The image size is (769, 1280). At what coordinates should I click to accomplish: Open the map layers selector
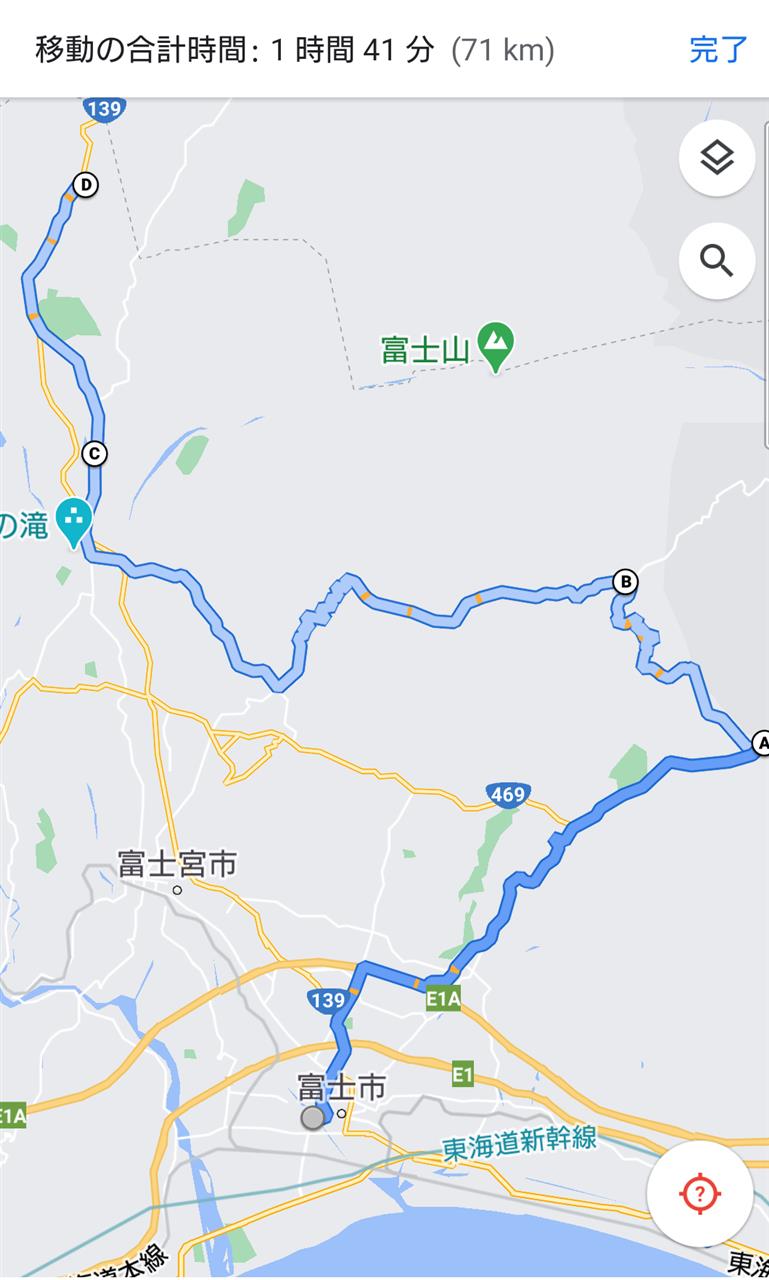[x=716, y=157]
